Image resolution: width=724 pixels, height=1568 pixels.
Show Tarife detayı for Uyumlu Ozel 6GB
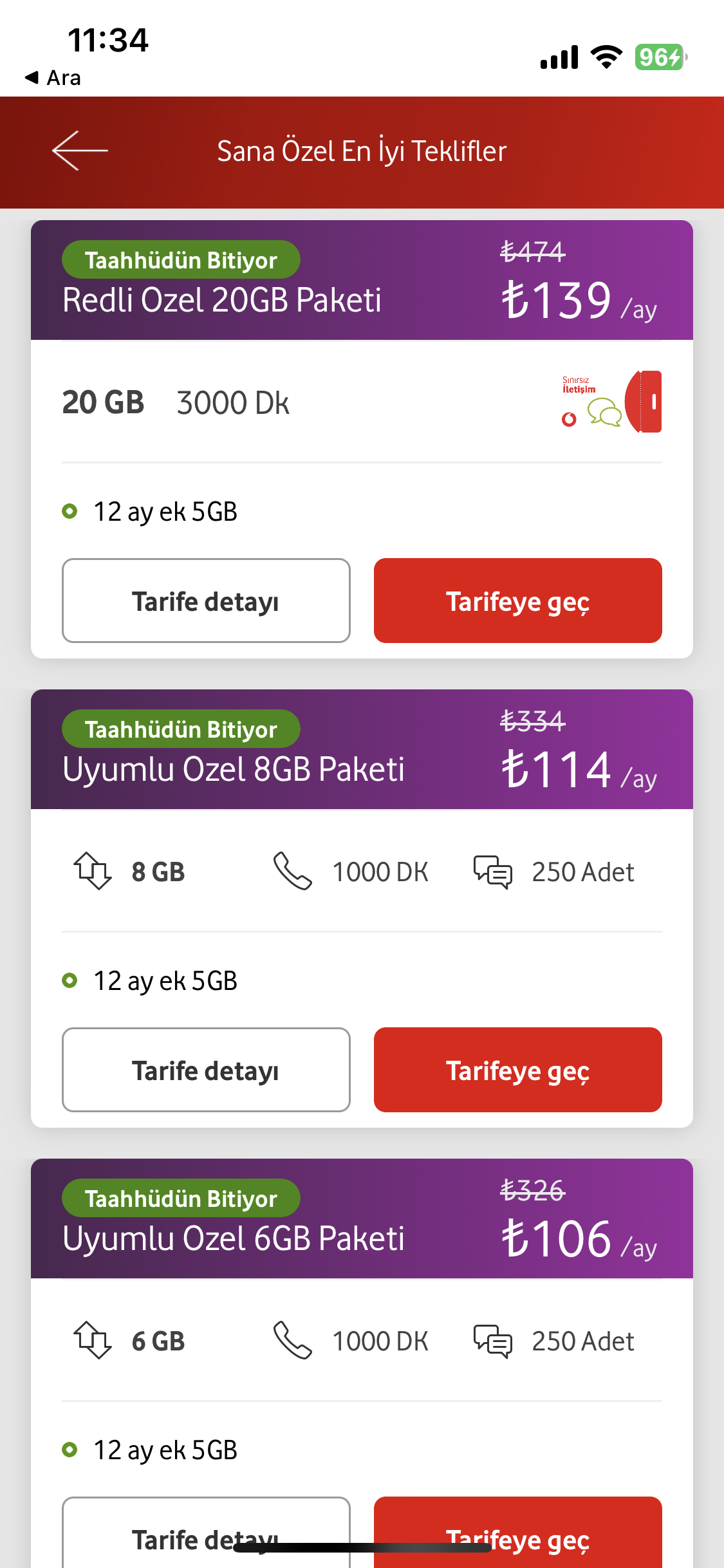click(x=206, y=1533)
